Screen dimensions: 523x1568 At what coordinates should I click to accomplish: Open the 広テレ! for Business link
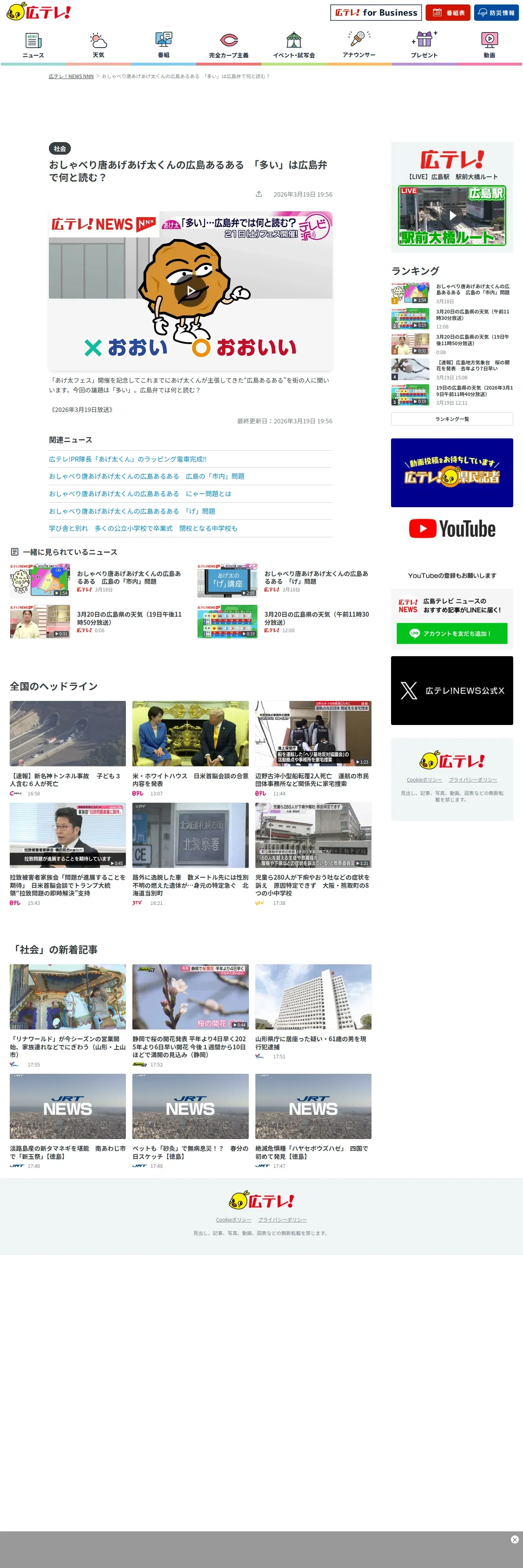[x=376, y=13]
